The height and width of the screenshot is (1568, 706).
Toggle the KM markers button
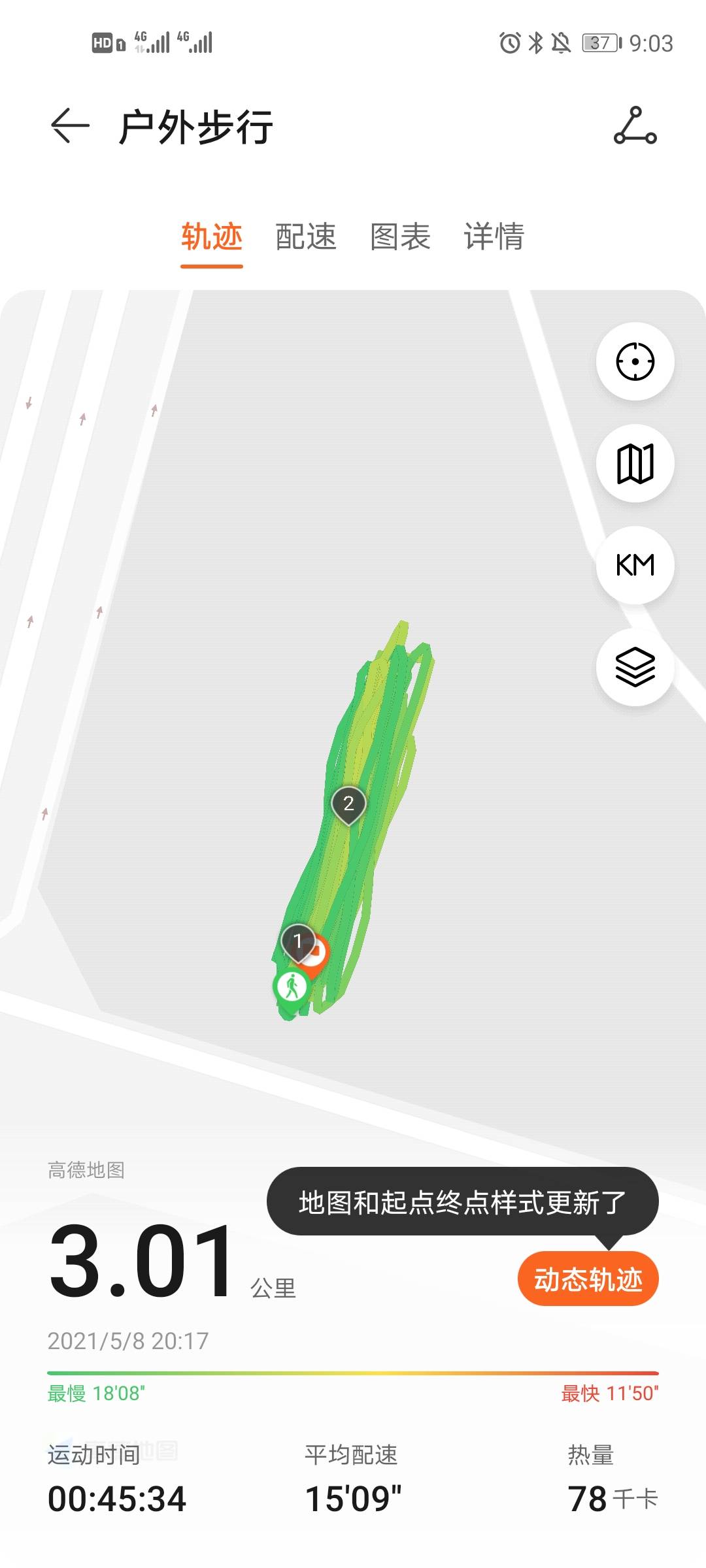pyautogui.click(x=635, y=565)
